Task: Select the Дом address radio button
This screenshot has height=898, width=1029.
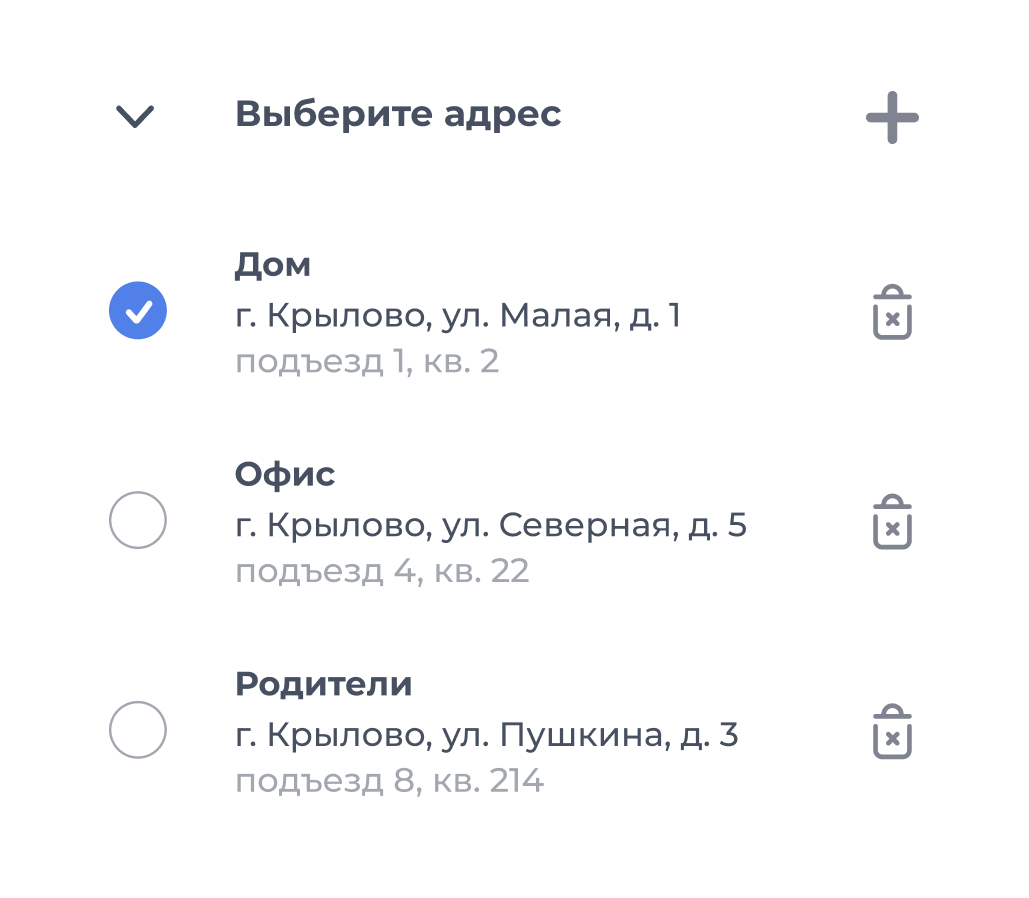Action: coord(137,311)
